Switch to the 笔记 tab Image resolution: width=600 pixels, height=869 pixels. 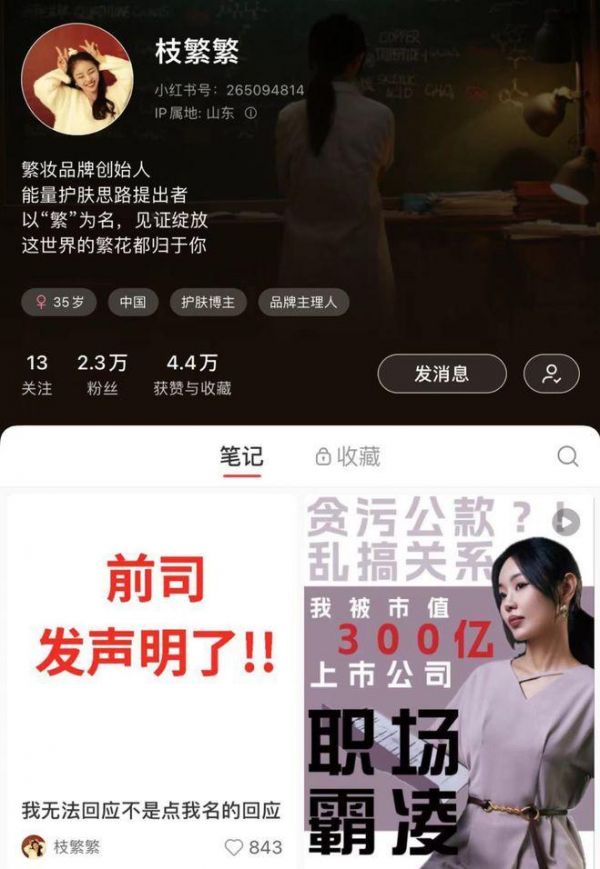tap(241, 457)
